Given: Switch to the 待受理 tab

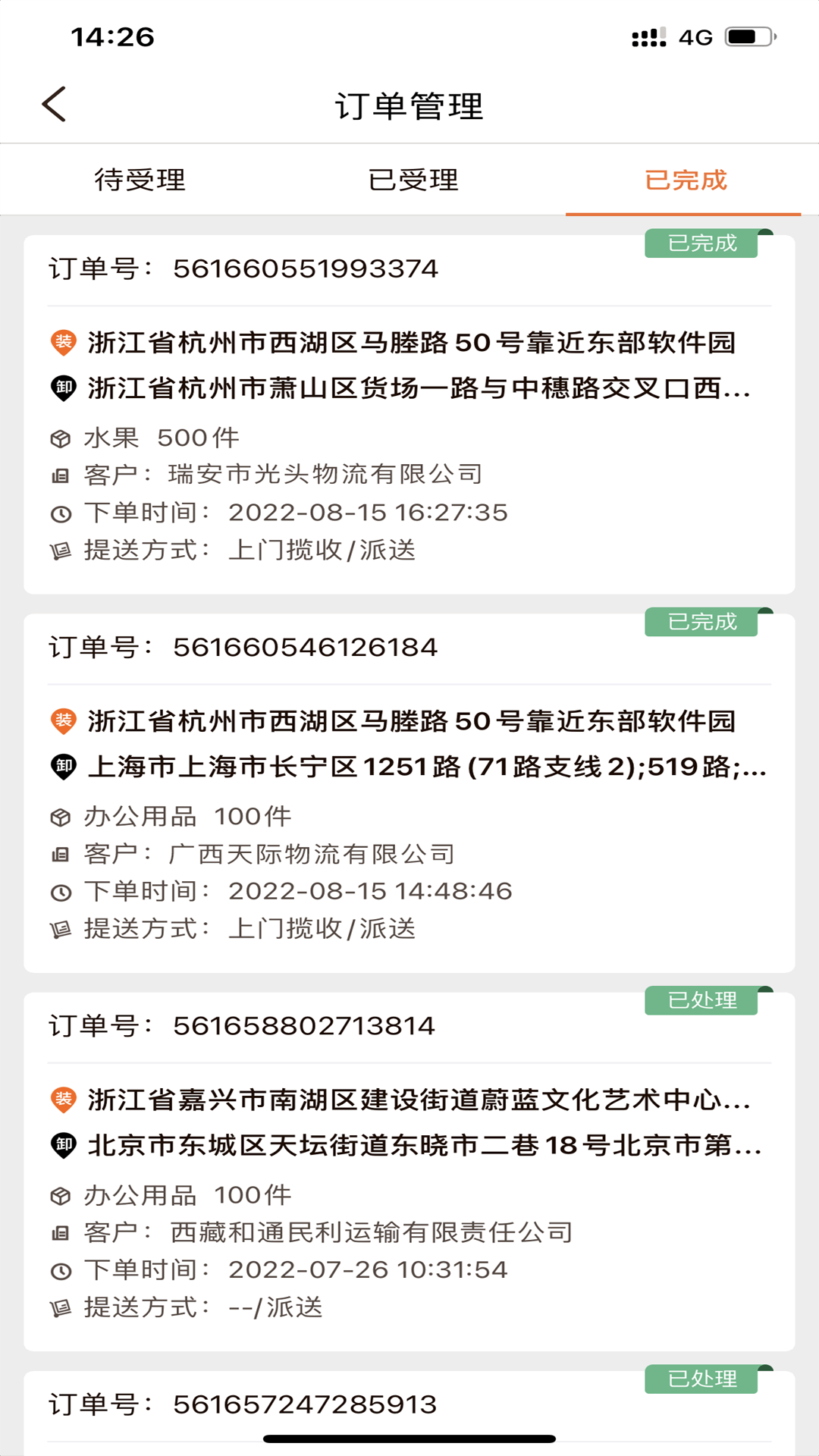Looking at the screenshot, I should click(140, 180).
